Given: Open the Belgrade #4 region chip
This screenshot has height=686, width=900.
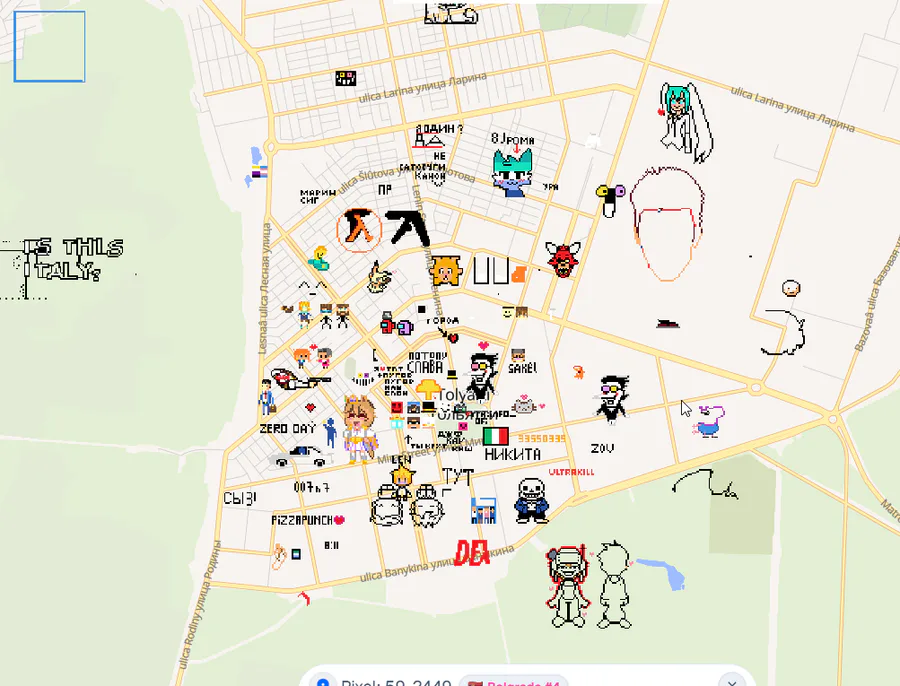Looking at the screenshot, I should click(514, 682).
